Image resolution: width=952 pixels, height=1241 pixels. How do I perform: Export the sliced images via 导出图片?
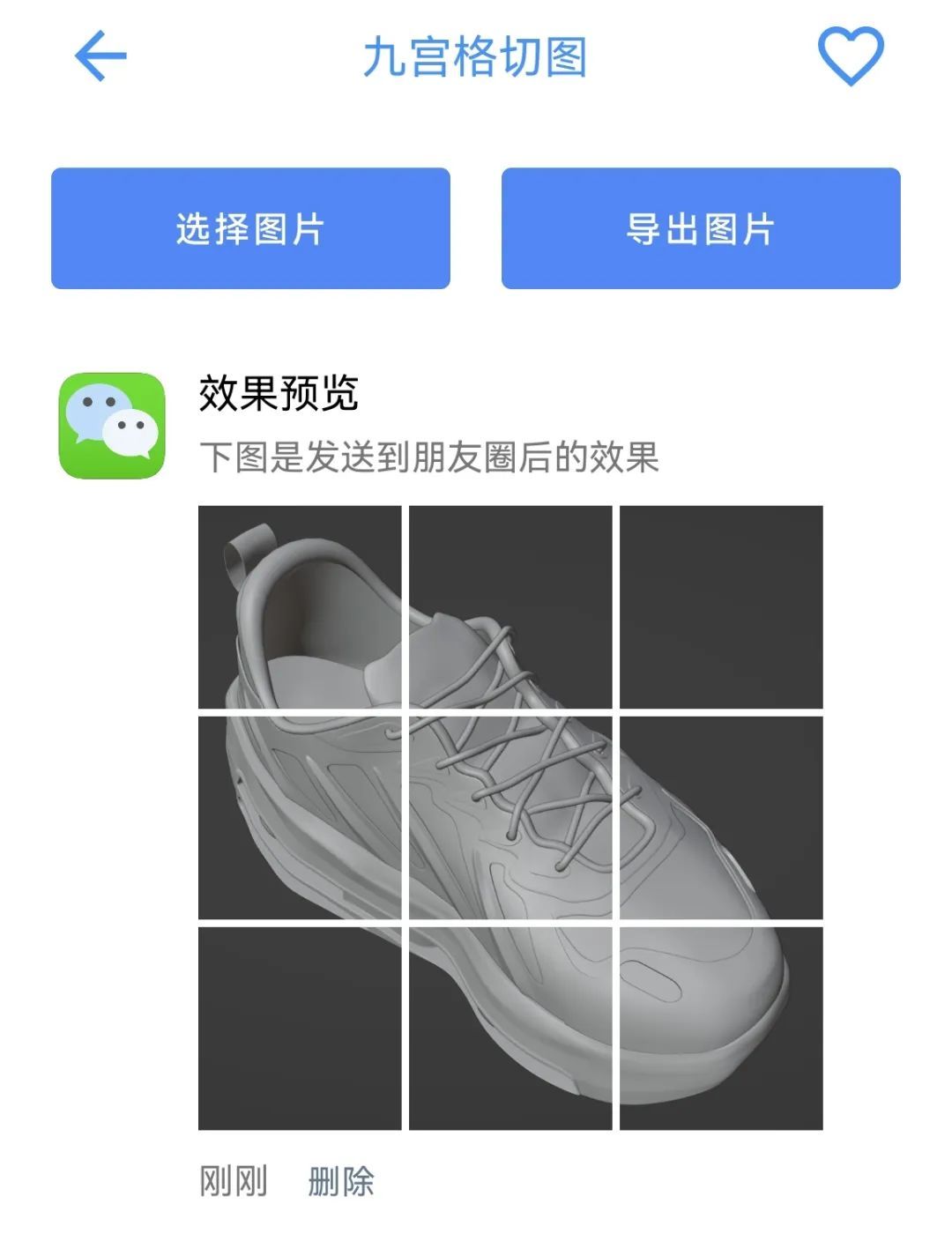(701, 228)
